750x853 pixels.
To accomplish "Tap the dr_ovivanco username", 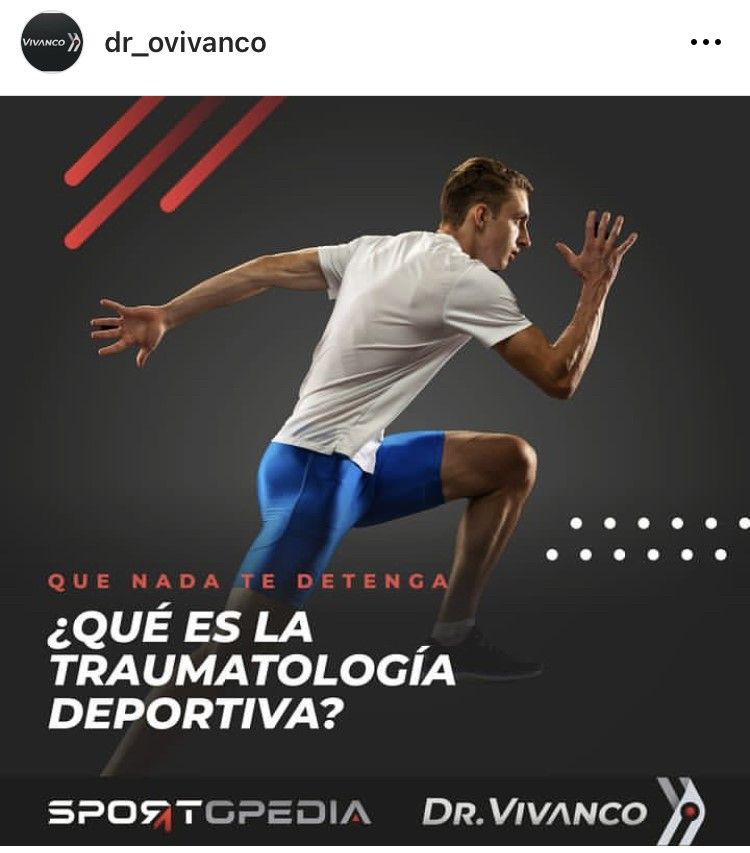I will coord(185,43).
